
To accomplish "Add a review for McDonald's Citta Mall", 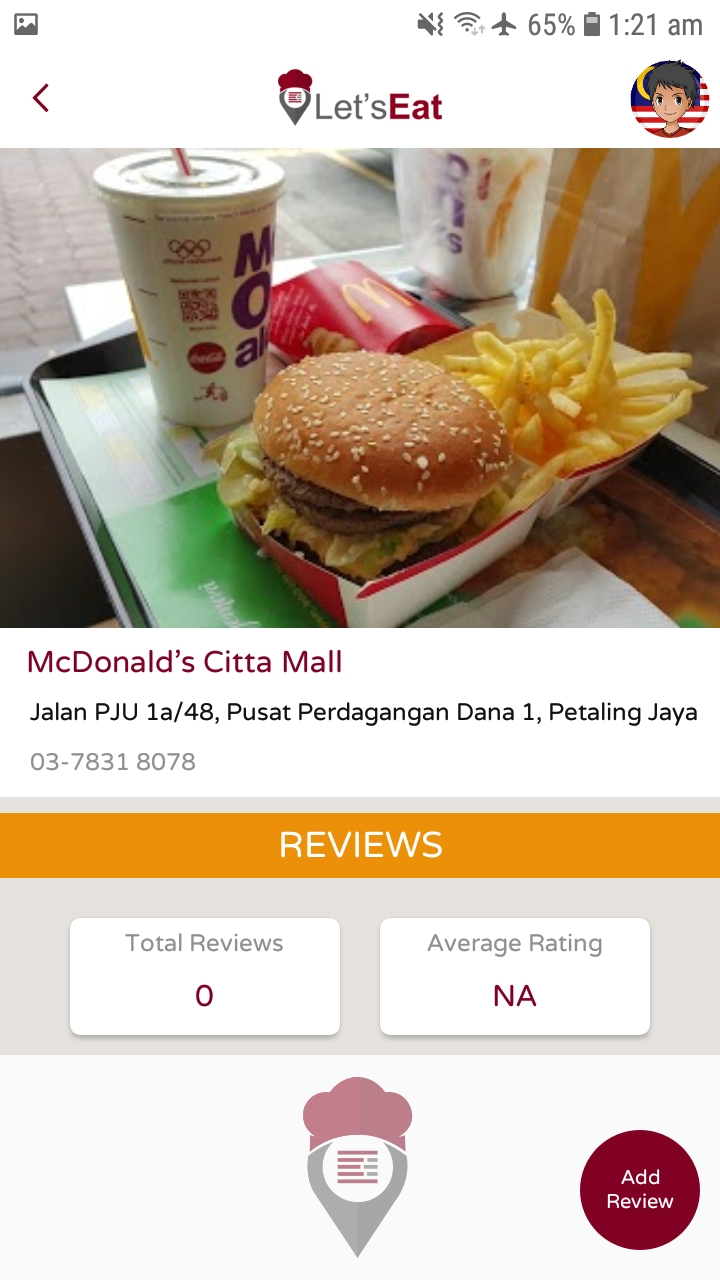I will [640, 1189].
